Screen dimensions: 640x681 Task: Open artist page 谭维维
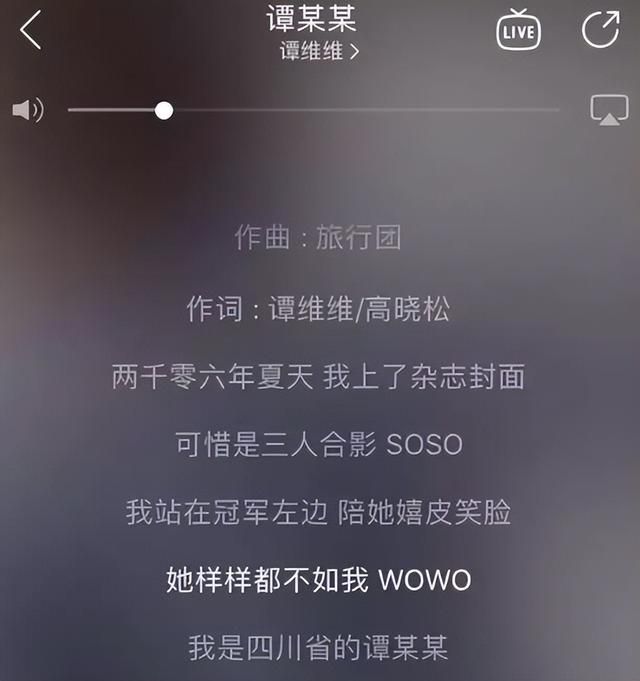(319, 51)
